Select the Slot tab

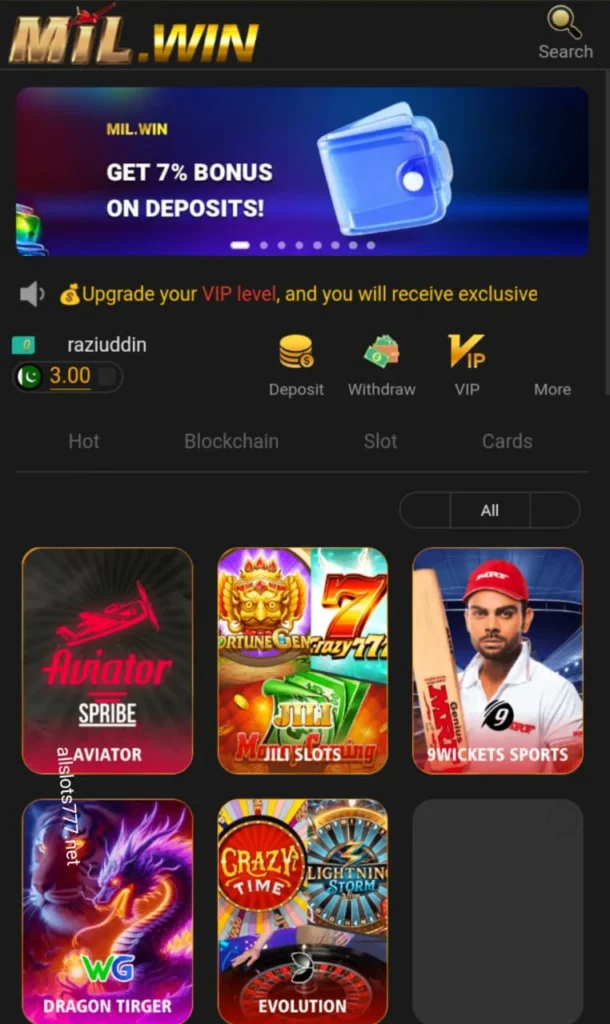pyautogui.click(x=380, y=441)
